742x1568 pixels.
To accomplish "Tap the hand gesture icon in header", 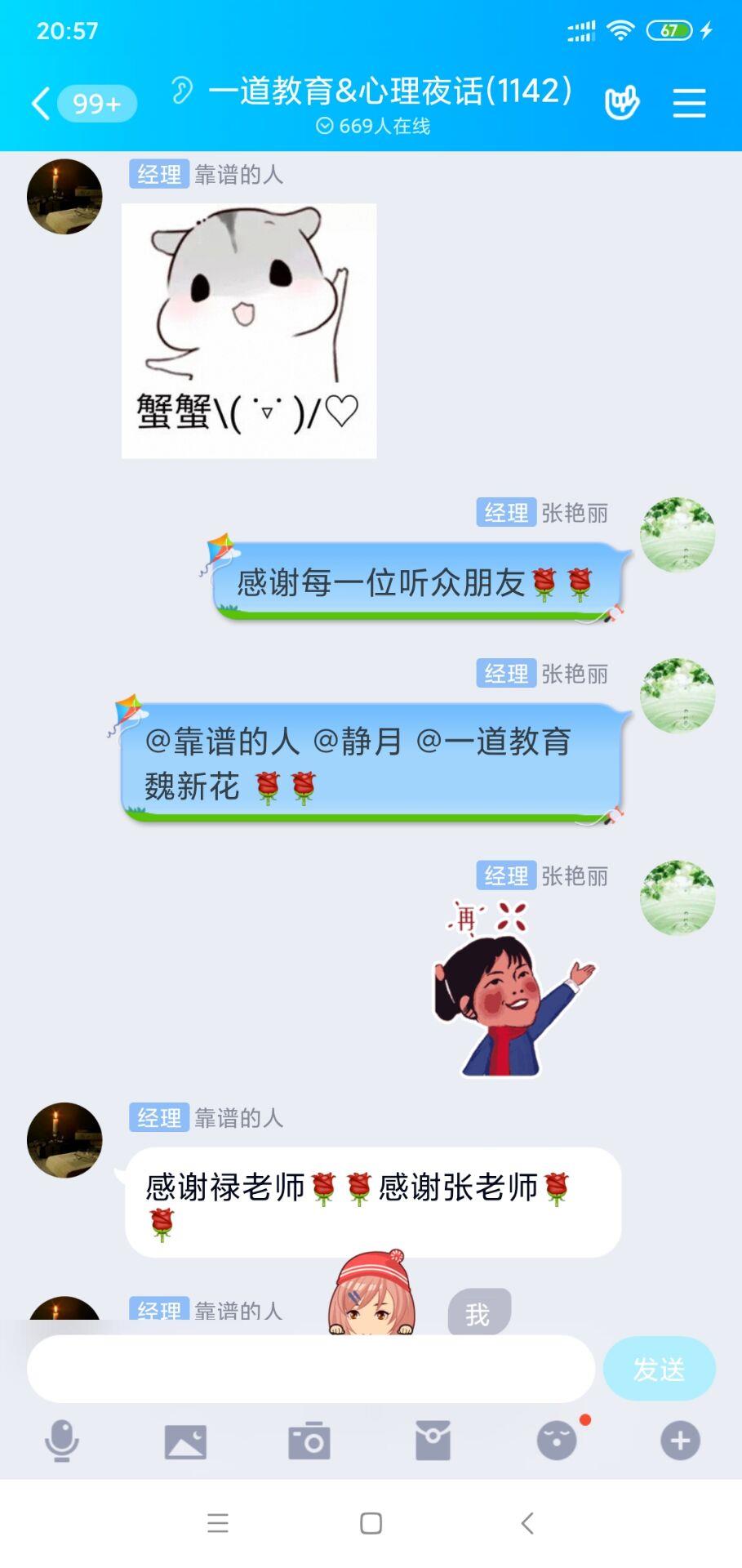I will [622, 103].
